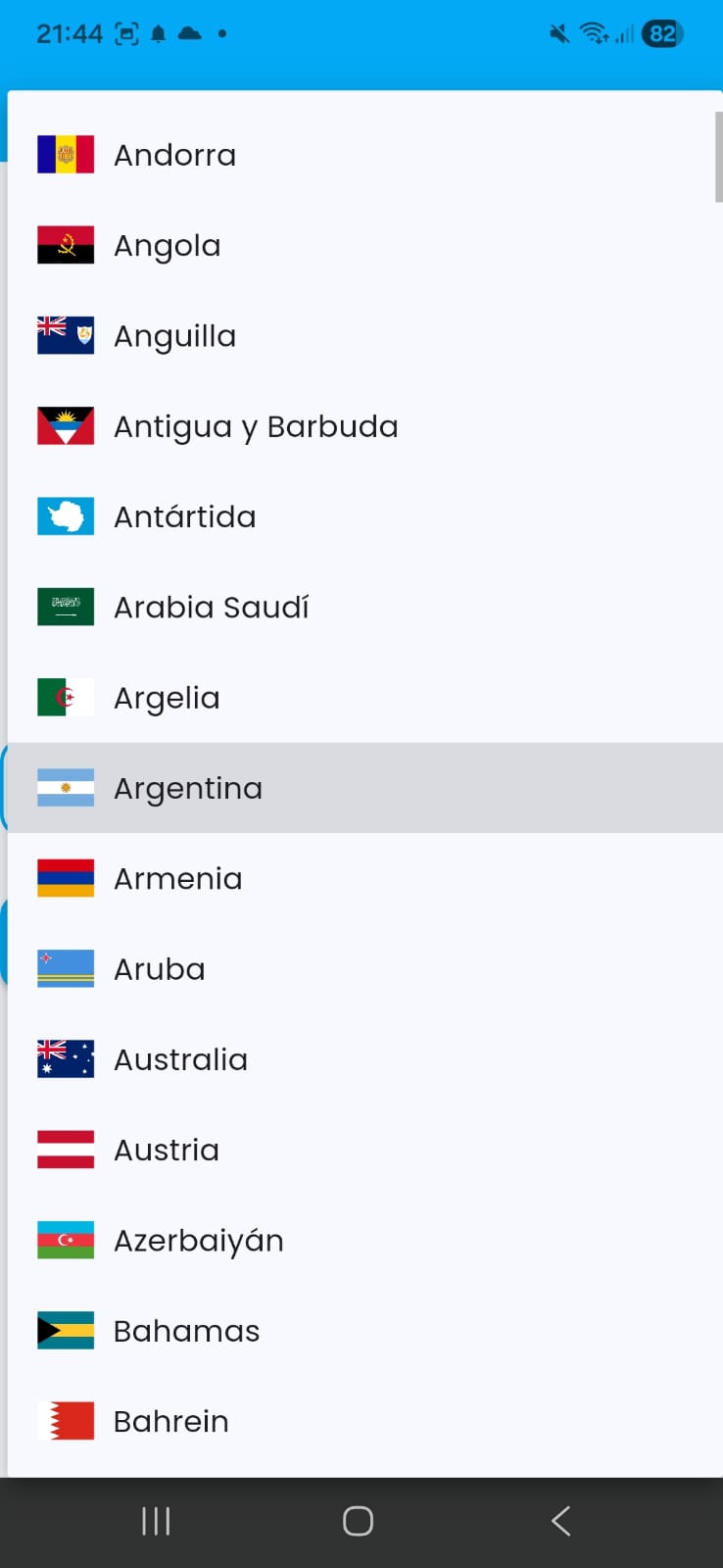Tap the Australia flag icon
The width and height of the screenshot is (723, 1568).
pyautogui.click(x=65, y=1058)
